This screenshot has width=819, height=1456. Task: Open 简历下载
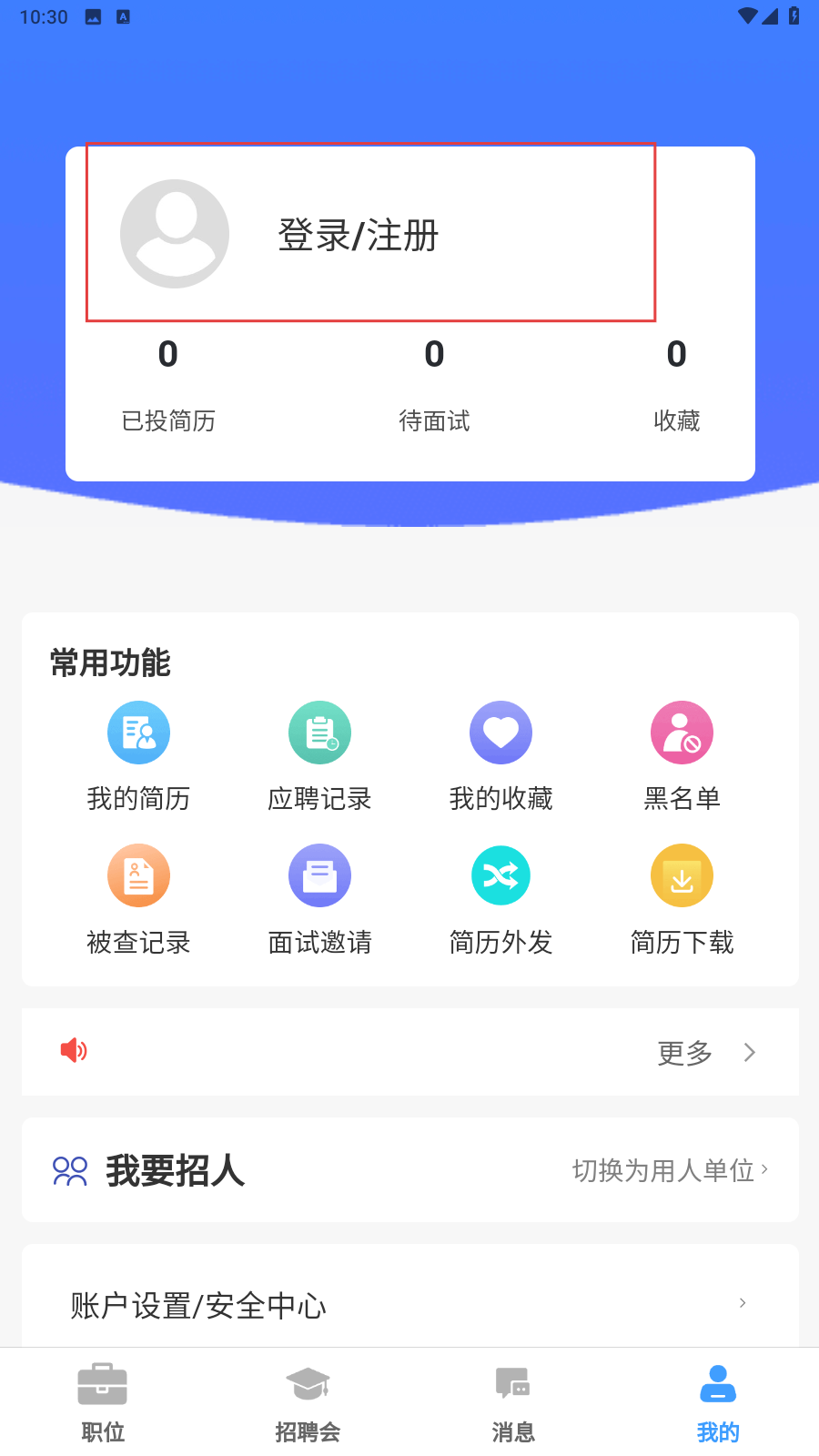pos(682,899)
